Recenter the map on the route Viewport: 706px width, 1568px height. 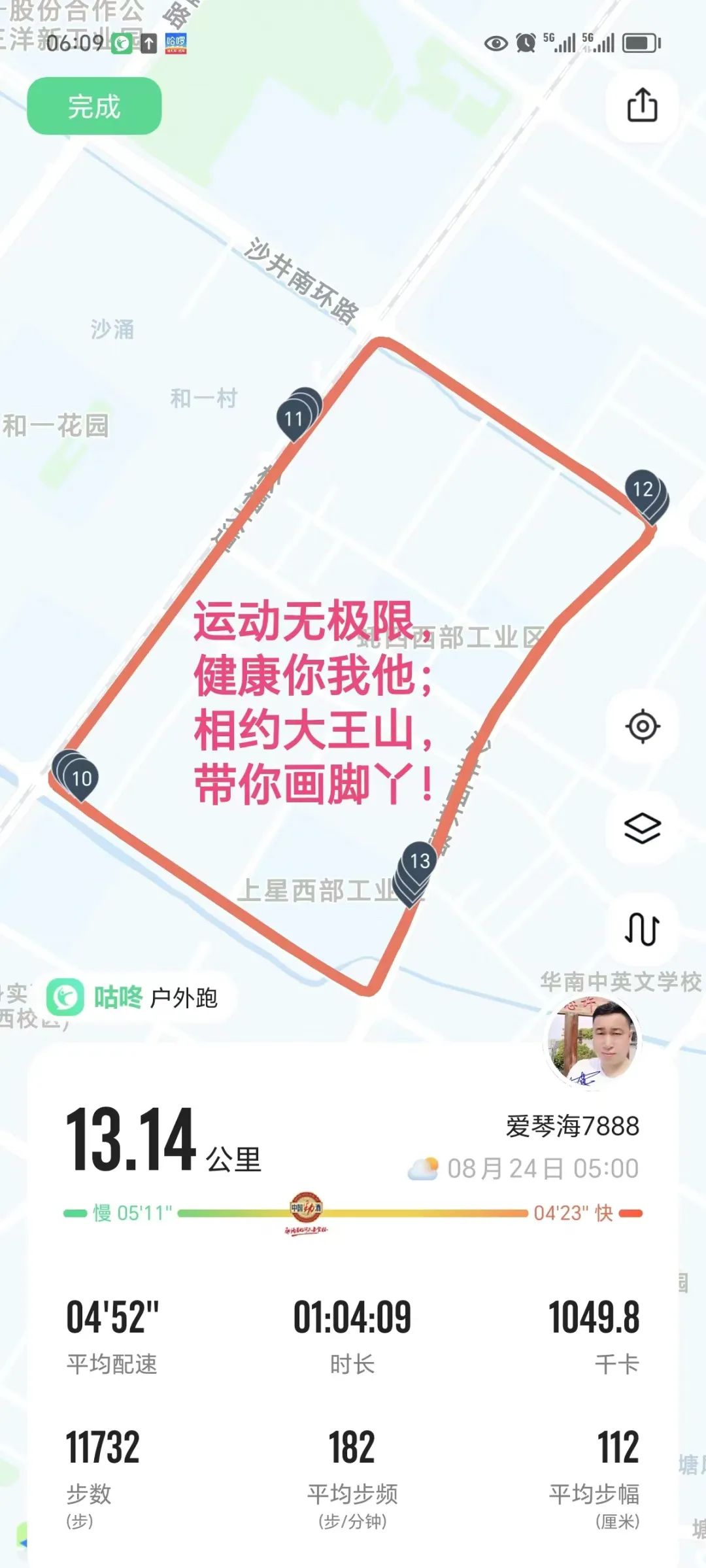pos(642,726)
